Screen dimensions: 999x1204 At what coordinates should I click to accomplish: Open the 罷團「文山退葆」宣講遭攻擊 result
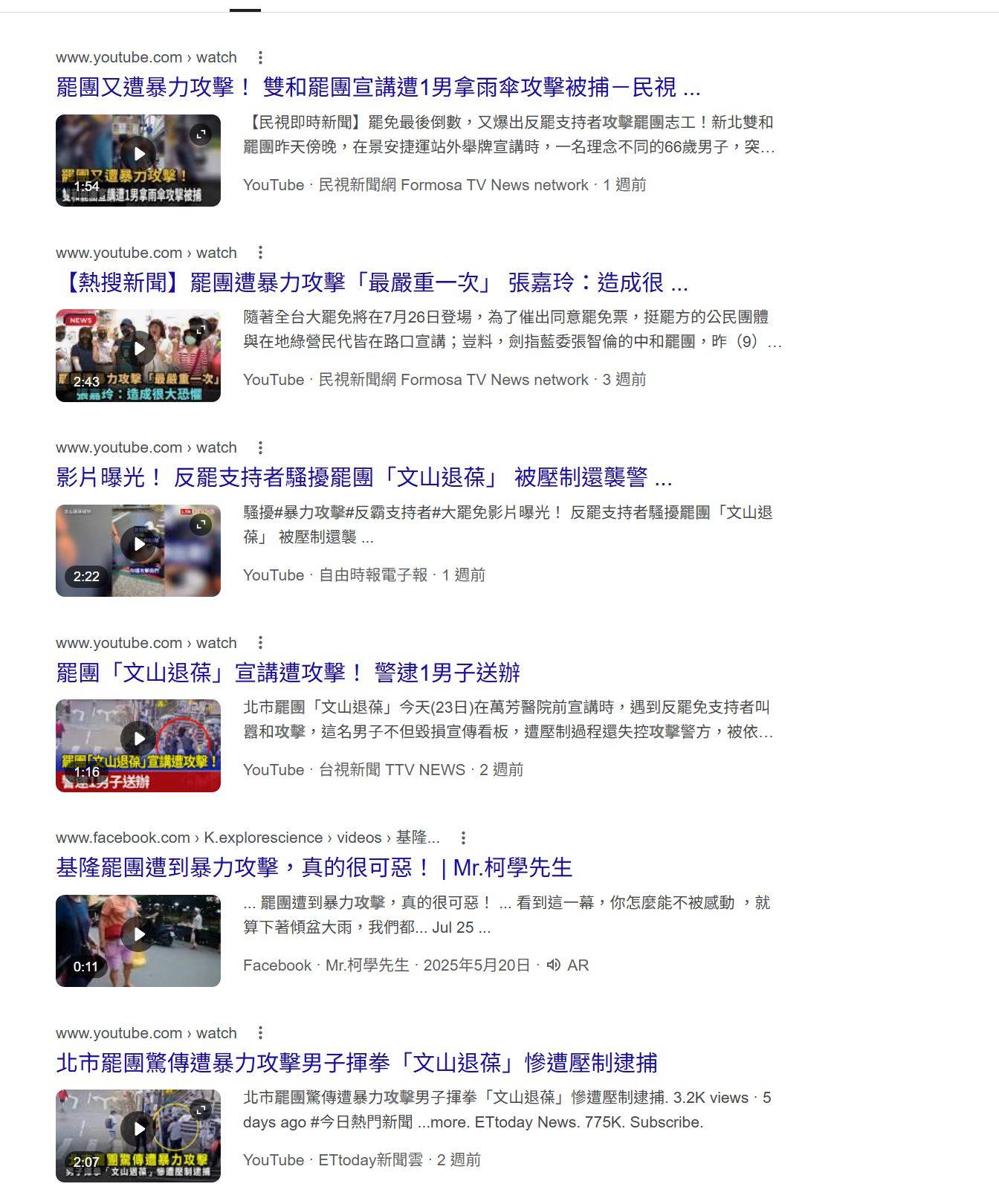(288, 673)
